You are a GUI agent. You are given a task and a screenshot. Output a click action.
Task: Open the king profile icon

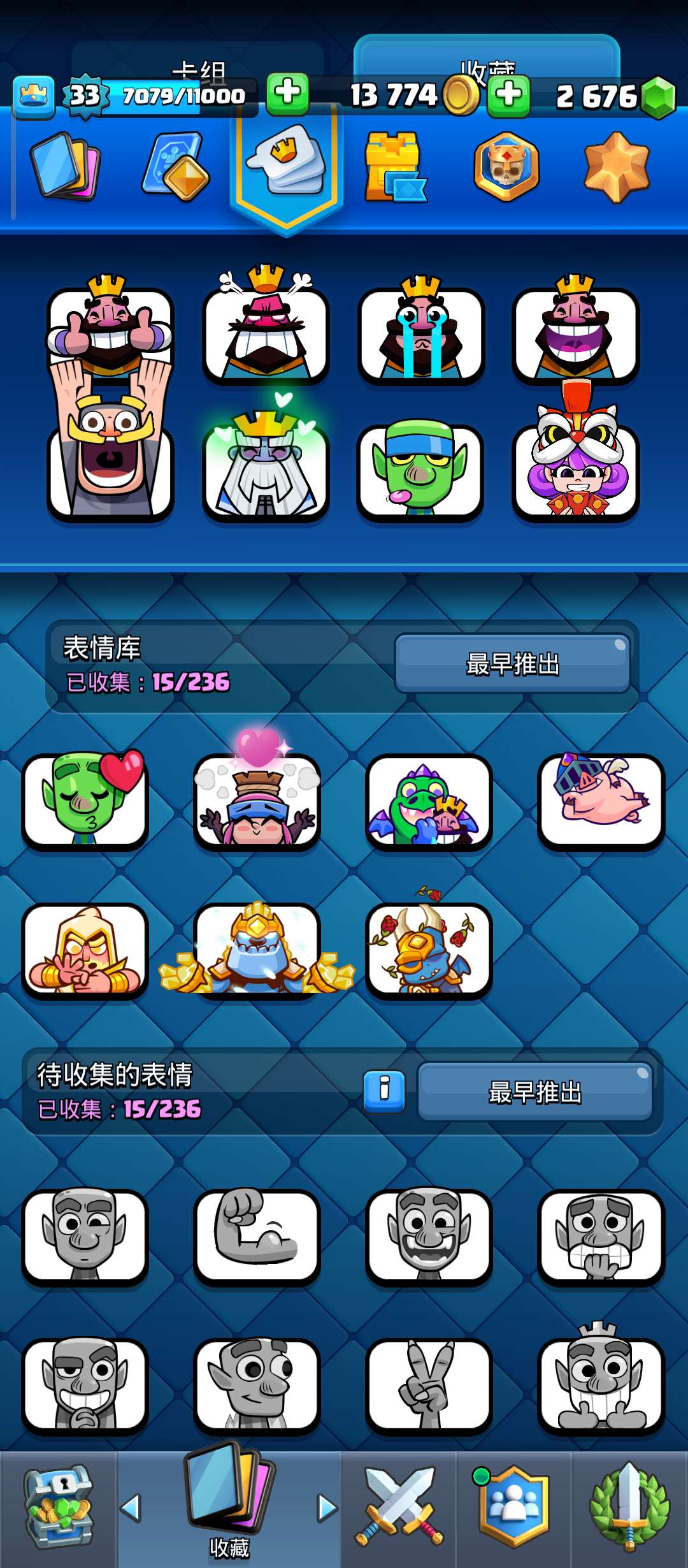34,96
